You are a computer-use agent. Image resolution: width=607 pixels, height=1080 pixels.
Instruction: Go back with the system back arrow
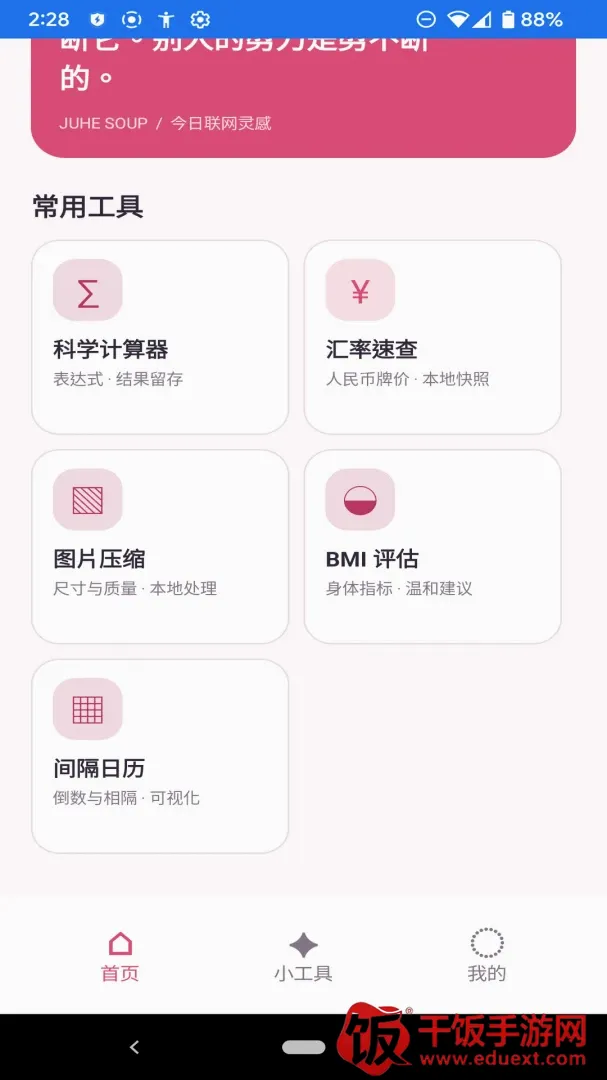[x=134, y=1047]
